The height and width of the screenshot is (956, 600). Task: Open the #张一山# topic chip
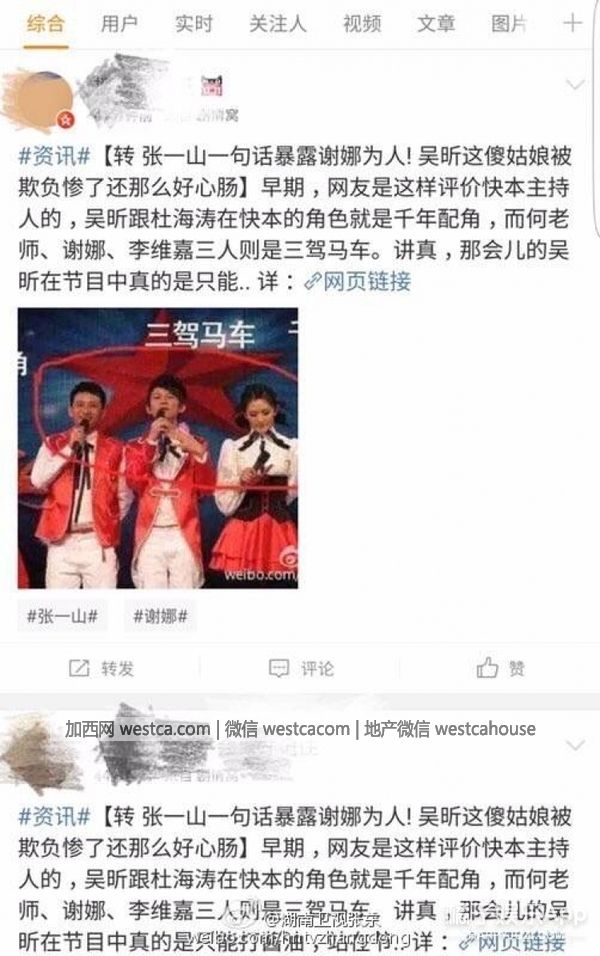pos(62,616)
